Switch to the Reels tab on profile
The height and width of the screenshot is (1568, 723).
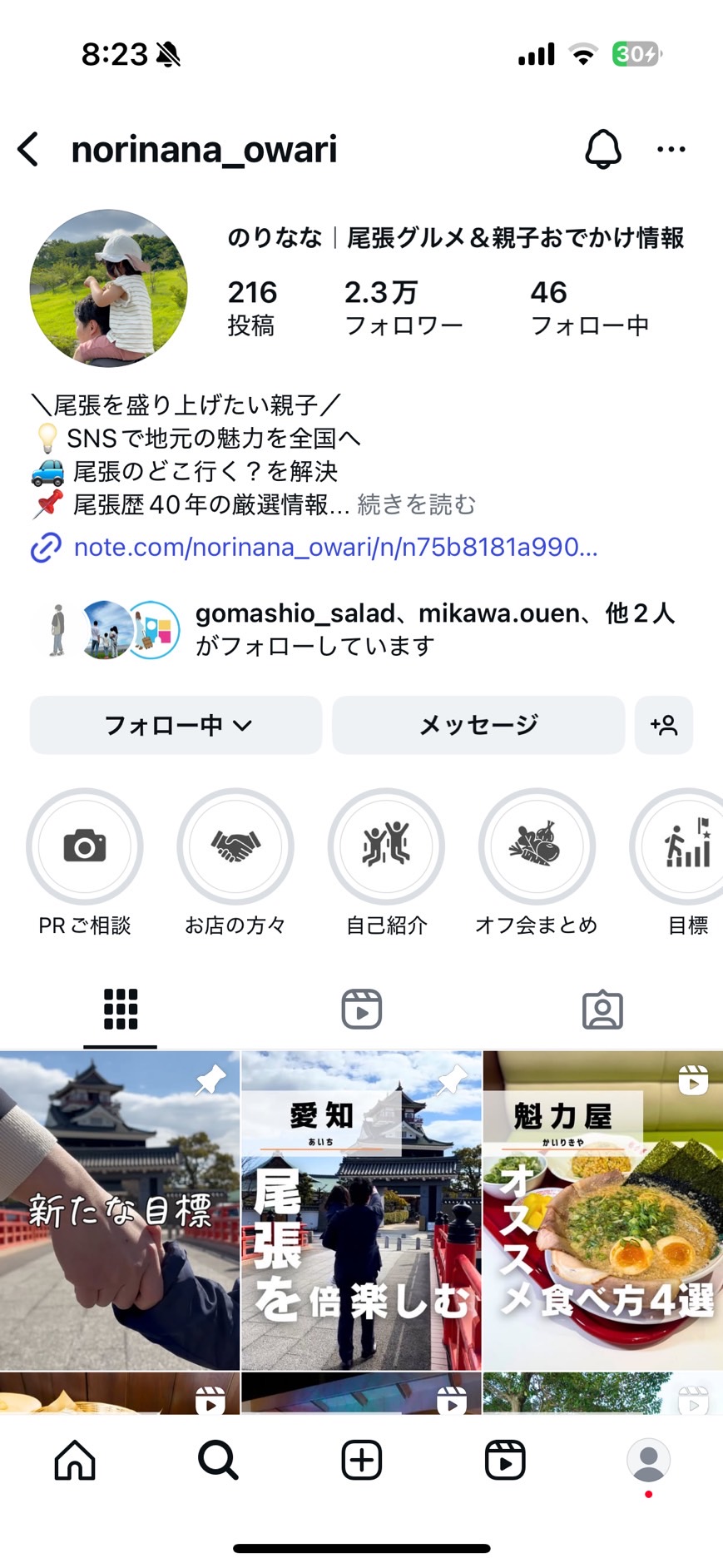pos(361,1010)
